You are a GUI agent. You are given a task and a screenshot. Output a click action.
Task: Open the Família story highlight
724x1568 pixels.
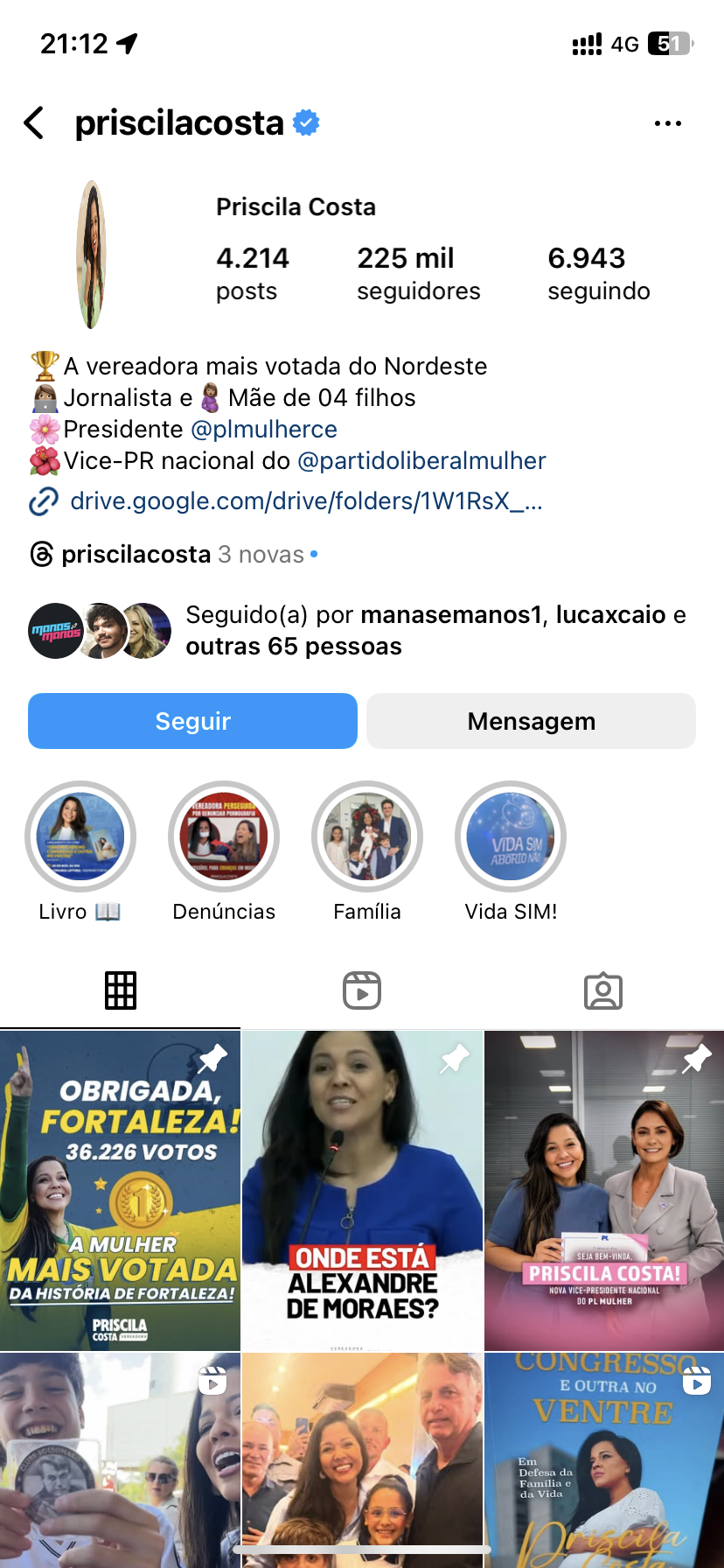click(367, 837)
